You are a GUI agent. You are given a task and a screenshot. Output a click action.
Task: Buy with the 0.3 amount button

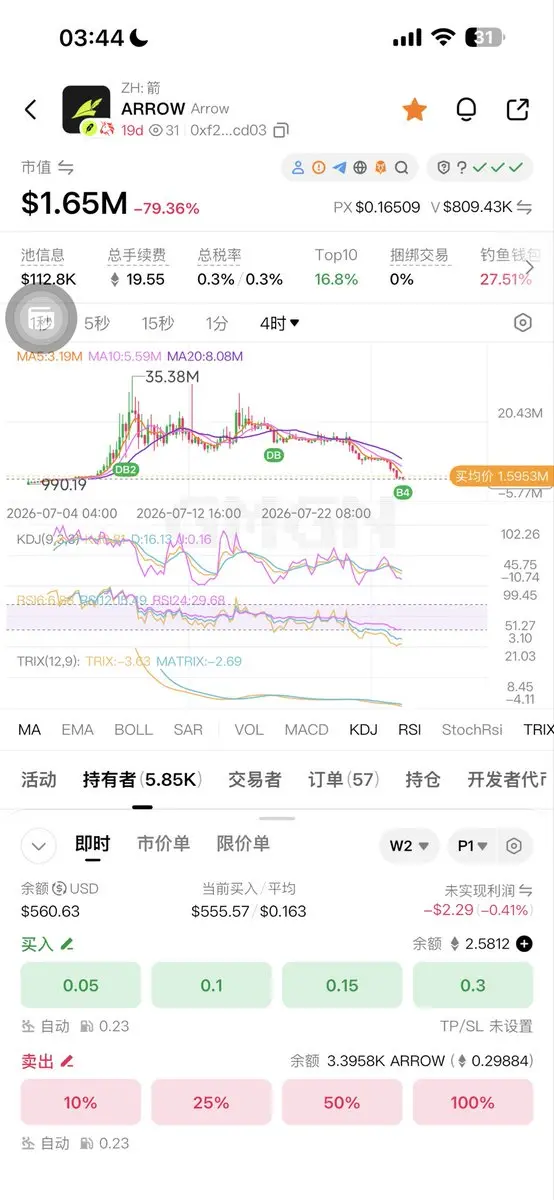pyautogui.click(x=472, y=985)
